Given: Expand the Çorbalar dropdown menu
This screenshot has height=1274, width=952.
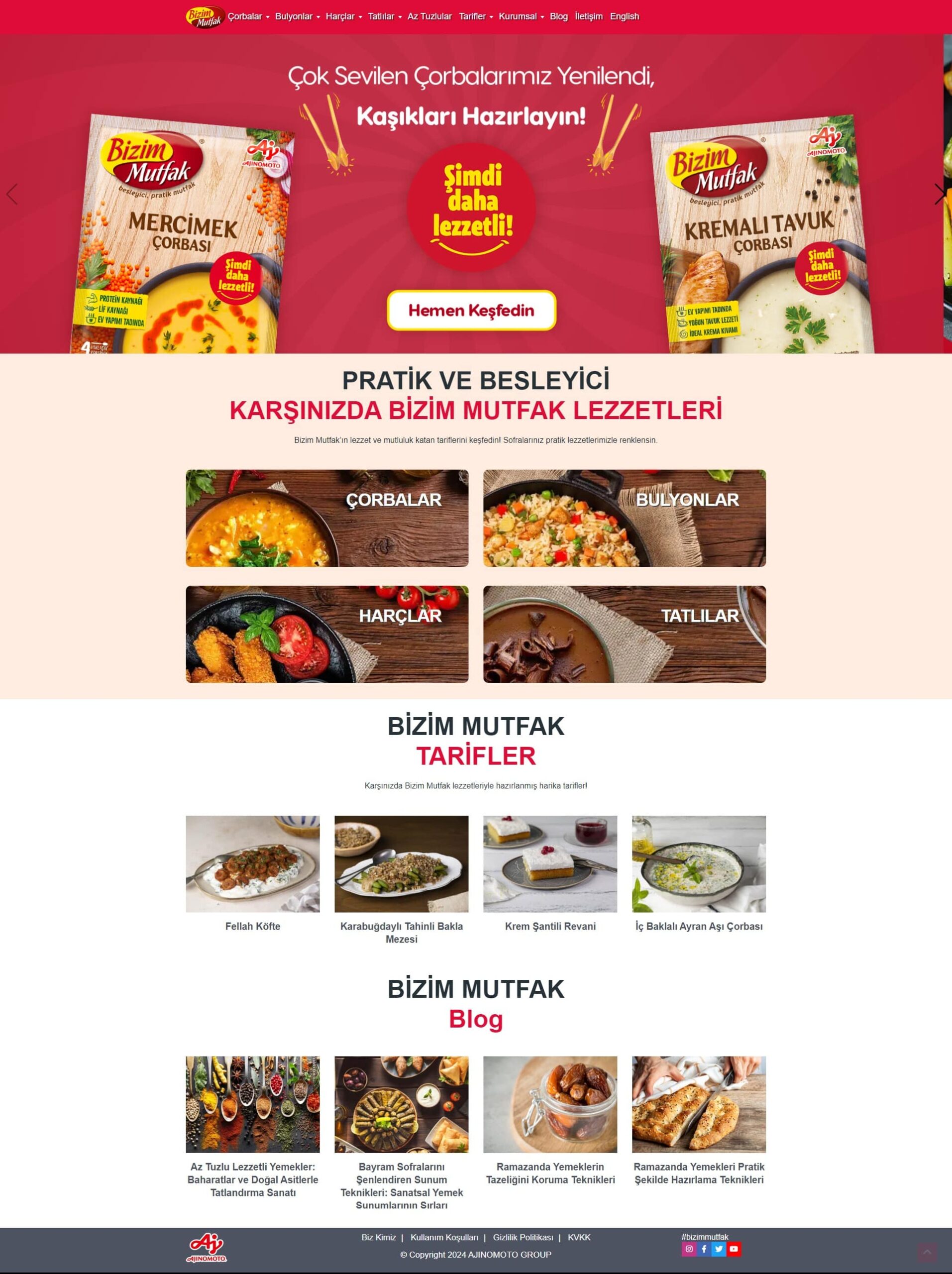Looking at the screenshot, I should click(x=248, y=17).
